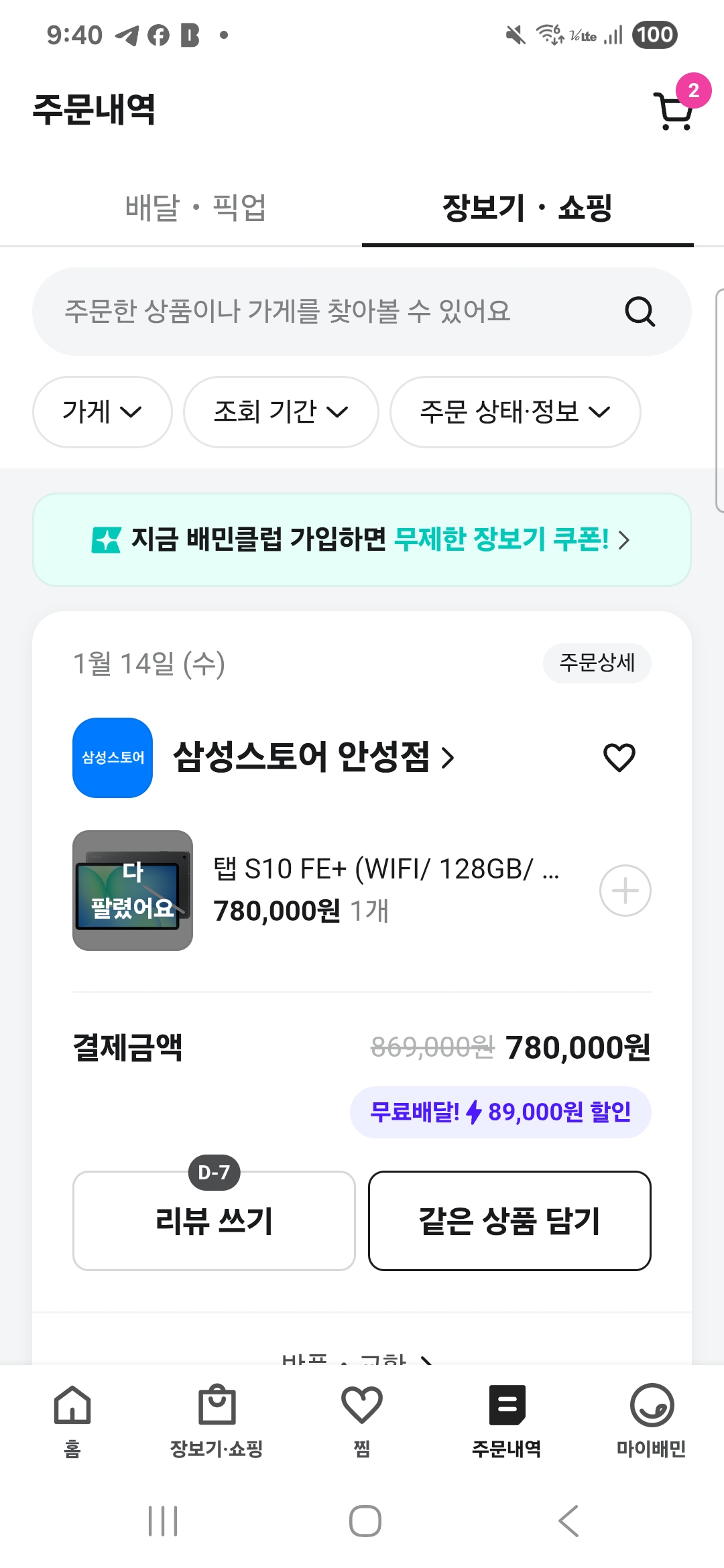724x1568 pixels.
Task: Favorite 삼성스토어 안성점 with the heart
Action: (x=619, y=757)
